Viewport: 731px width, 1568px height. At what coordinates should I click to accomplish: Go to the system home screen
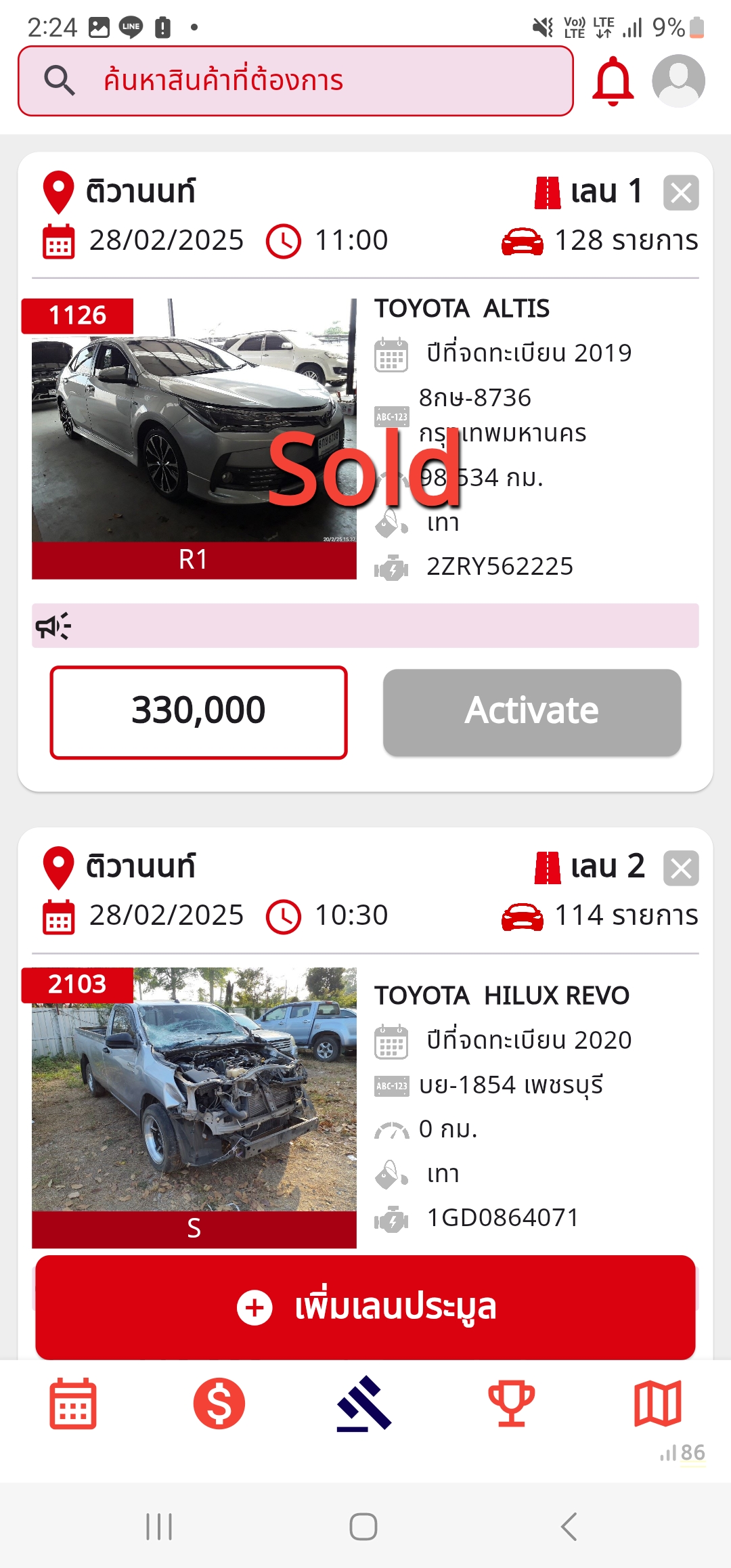pos(363,1527)
